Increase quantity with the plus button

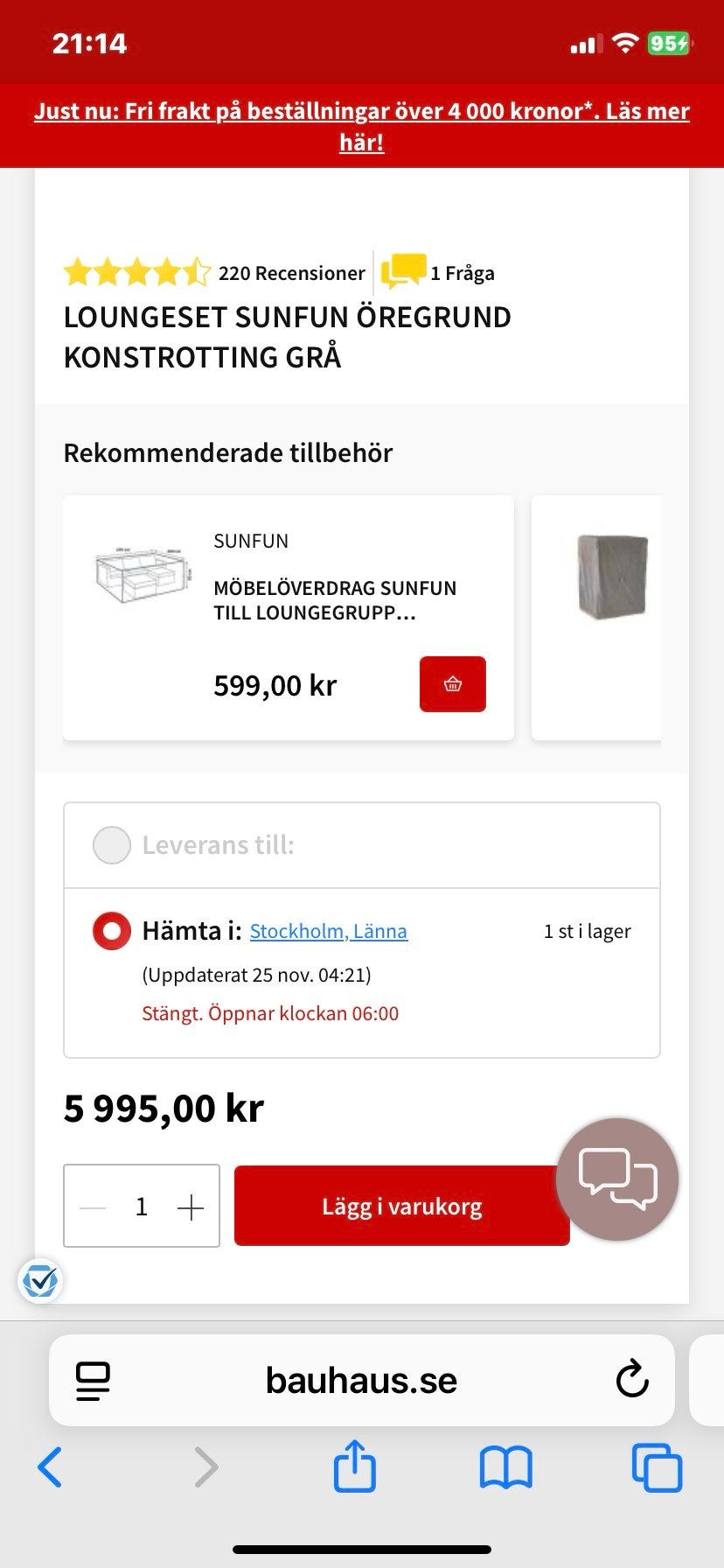click(x=189, y=1205)
